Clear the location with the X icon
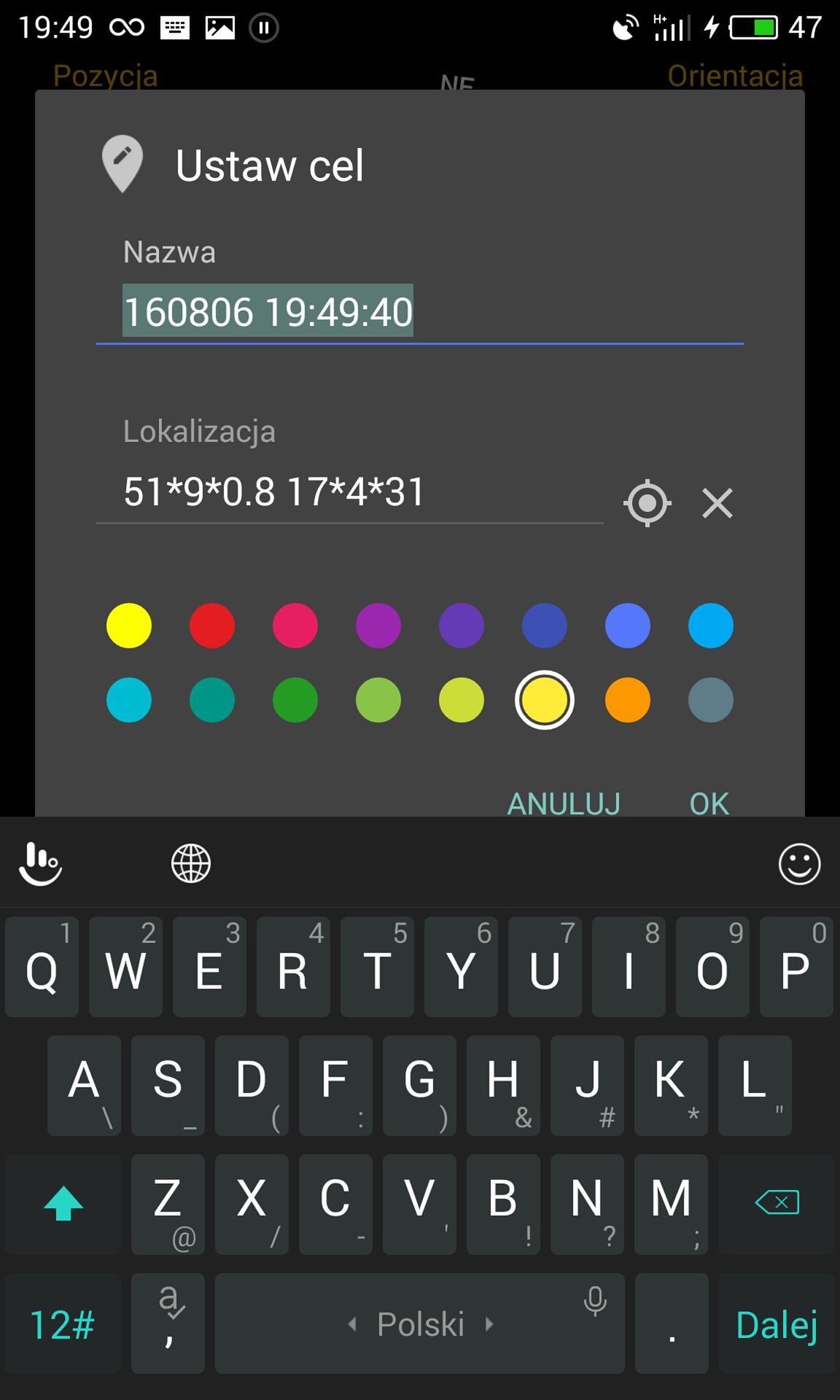The image size is (840, 1400). click(x=717, y=503)
